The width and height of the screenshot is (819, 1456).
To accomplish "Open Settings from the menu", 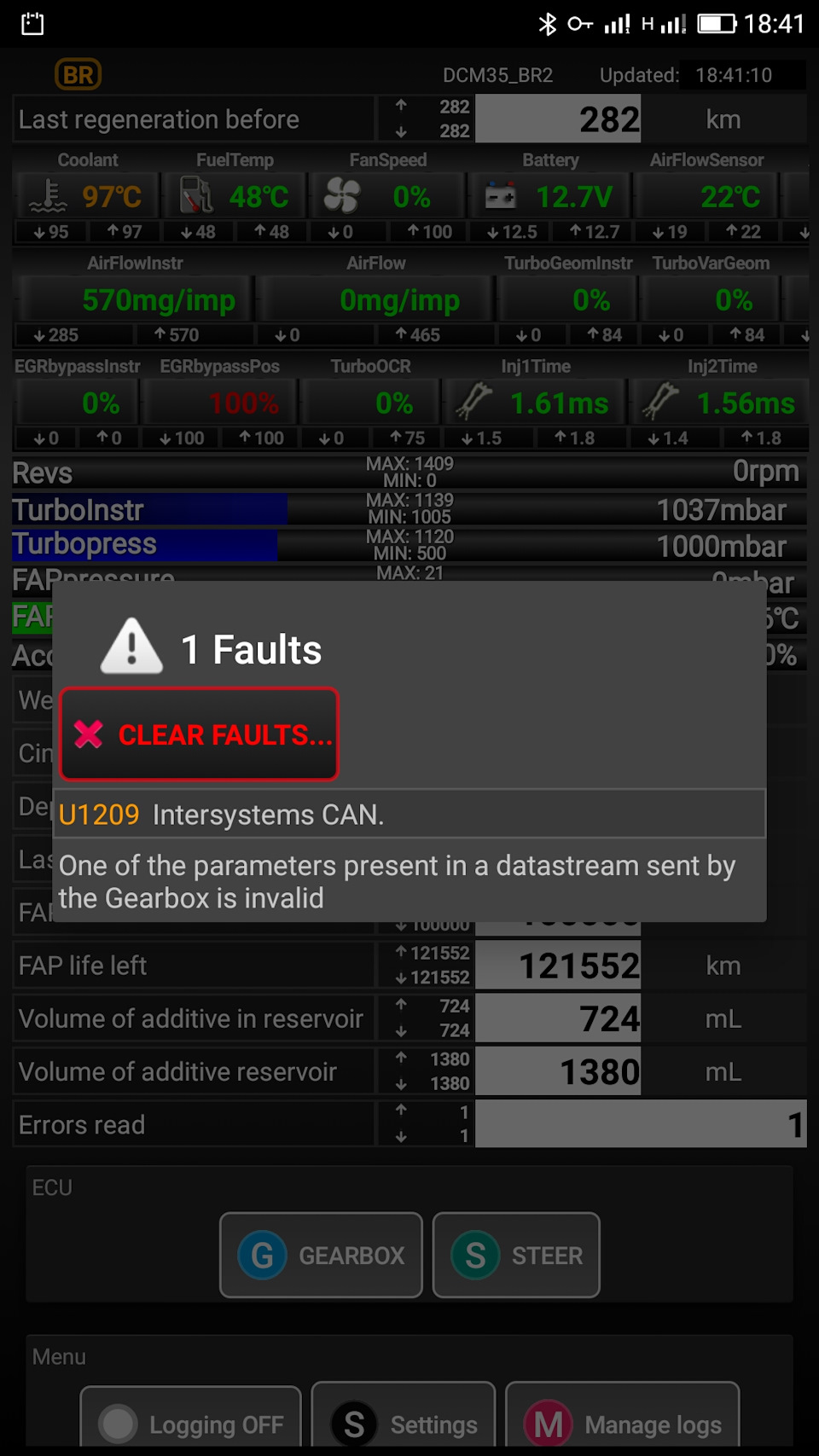I will pos(404,1420).
